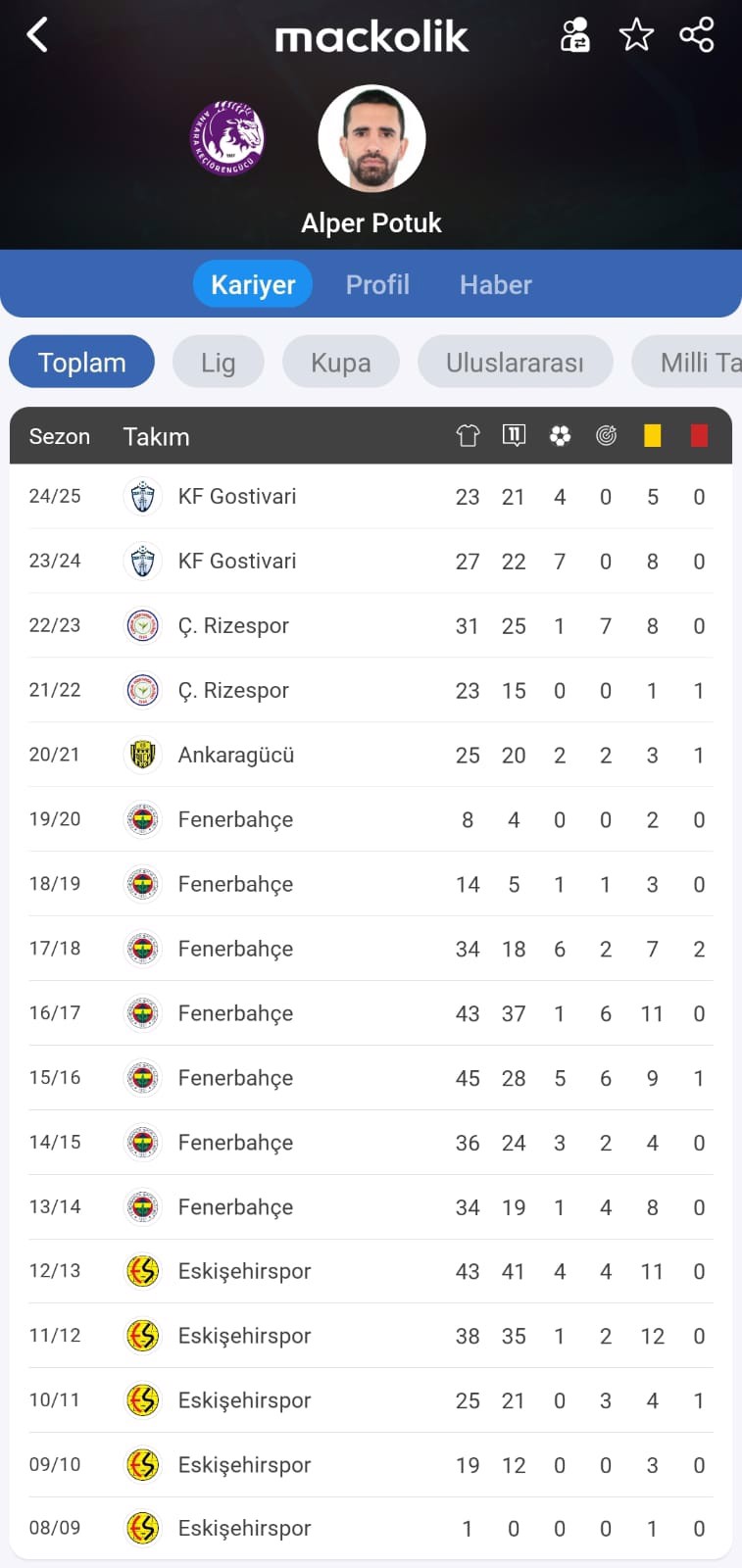The width and height of the screenshot is (742, 1568).
Task: Show Uluslararası statistics
Action: [x=515, y=362]
